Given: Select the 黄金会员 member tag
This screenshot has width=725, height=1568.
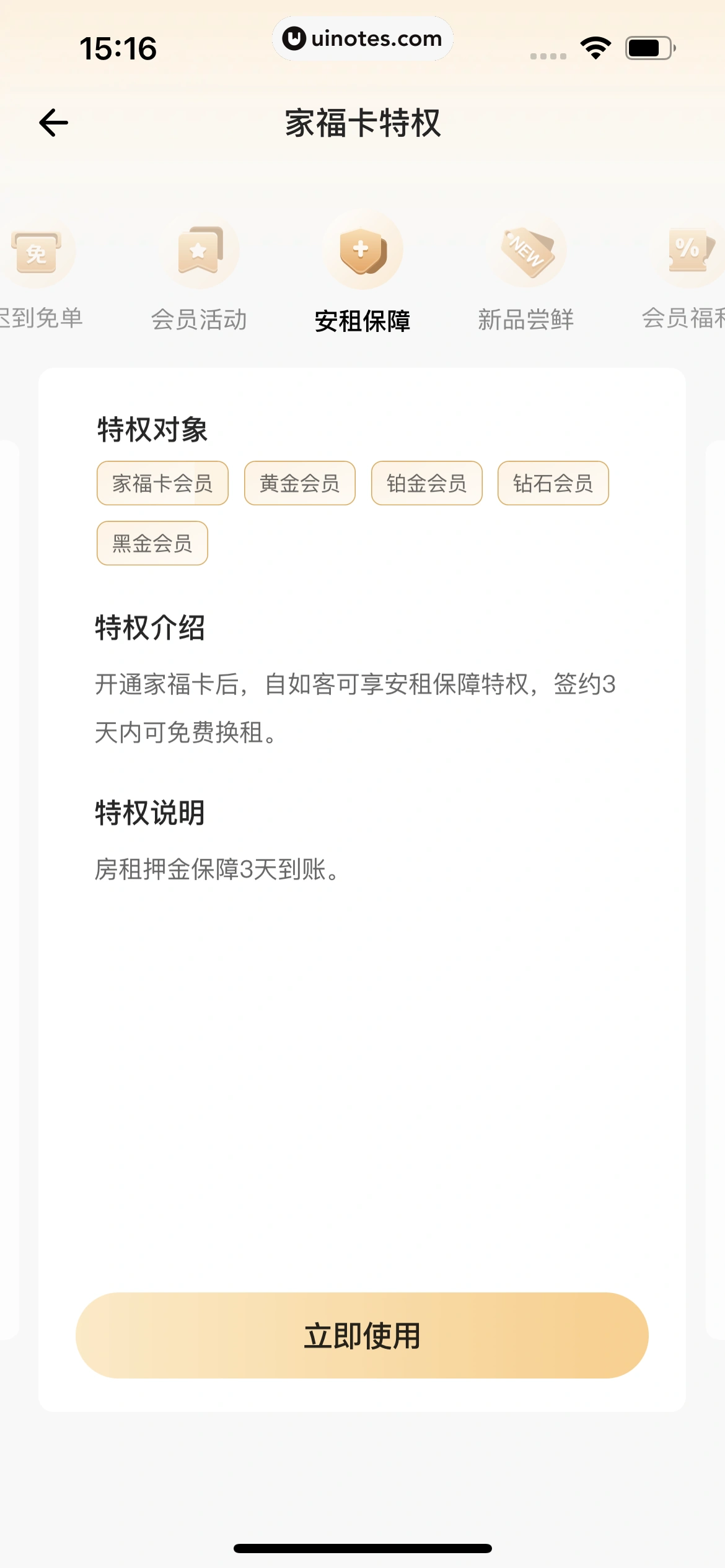Looking at the screenshot, I should (299, 484).
